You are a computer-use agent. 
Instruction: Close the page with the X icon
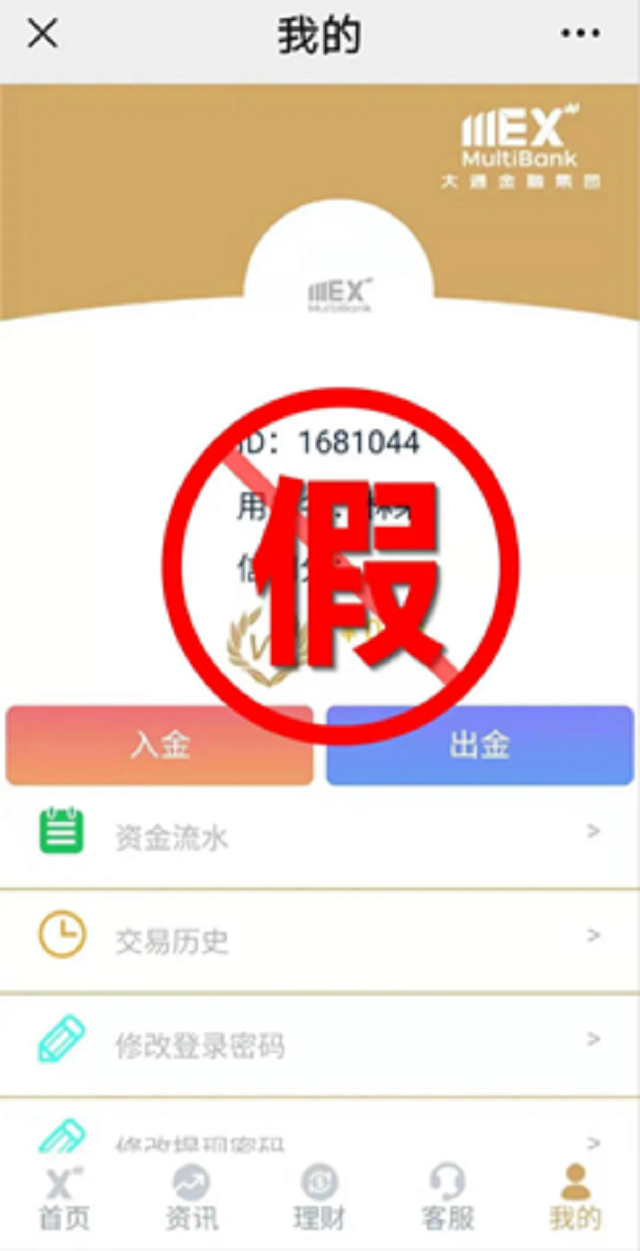[42, 36]
